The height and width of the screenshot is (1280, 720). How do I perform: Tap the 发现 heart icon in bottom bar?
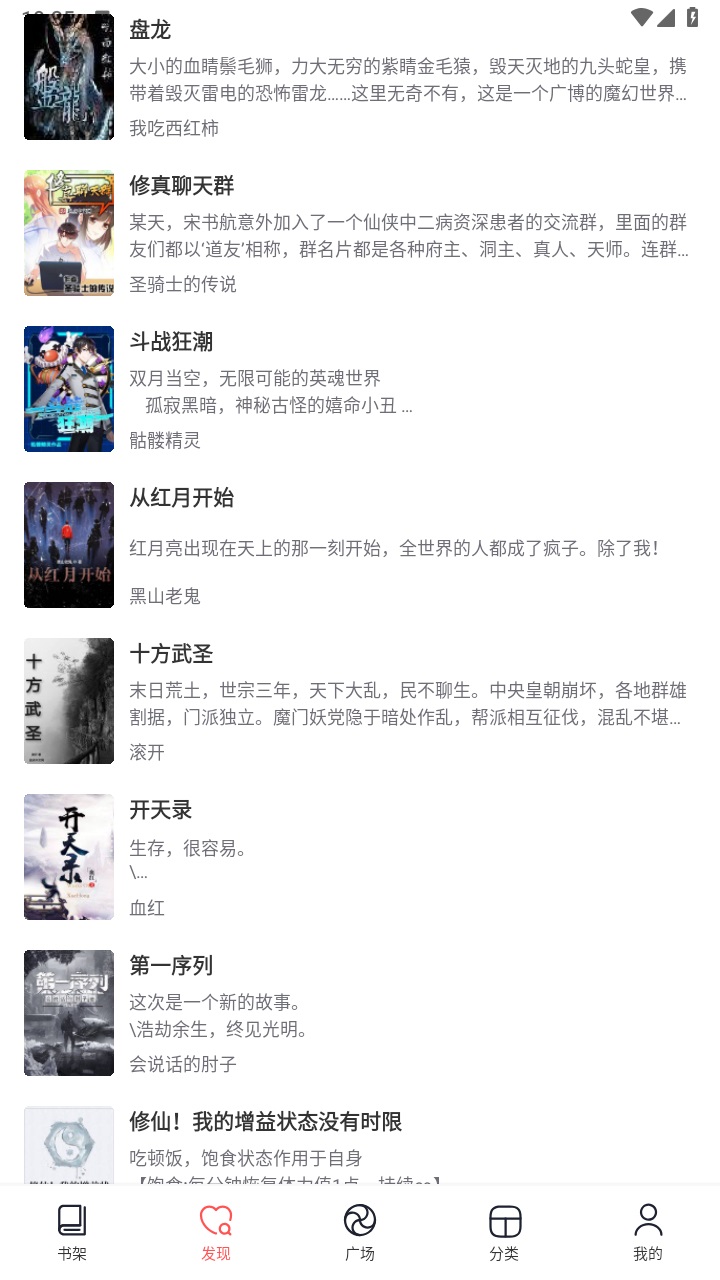[x=215, y=1220]
